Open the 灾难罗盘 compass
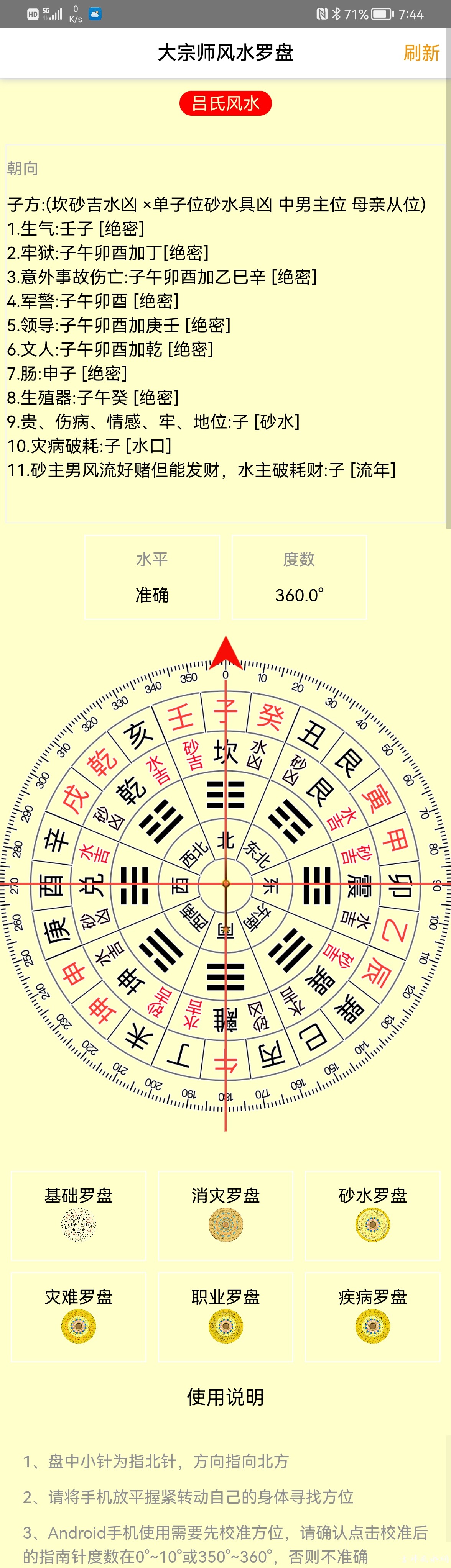Image resolution: width=451 pixels, height=1568 pixels. [x=79, y=1316]
